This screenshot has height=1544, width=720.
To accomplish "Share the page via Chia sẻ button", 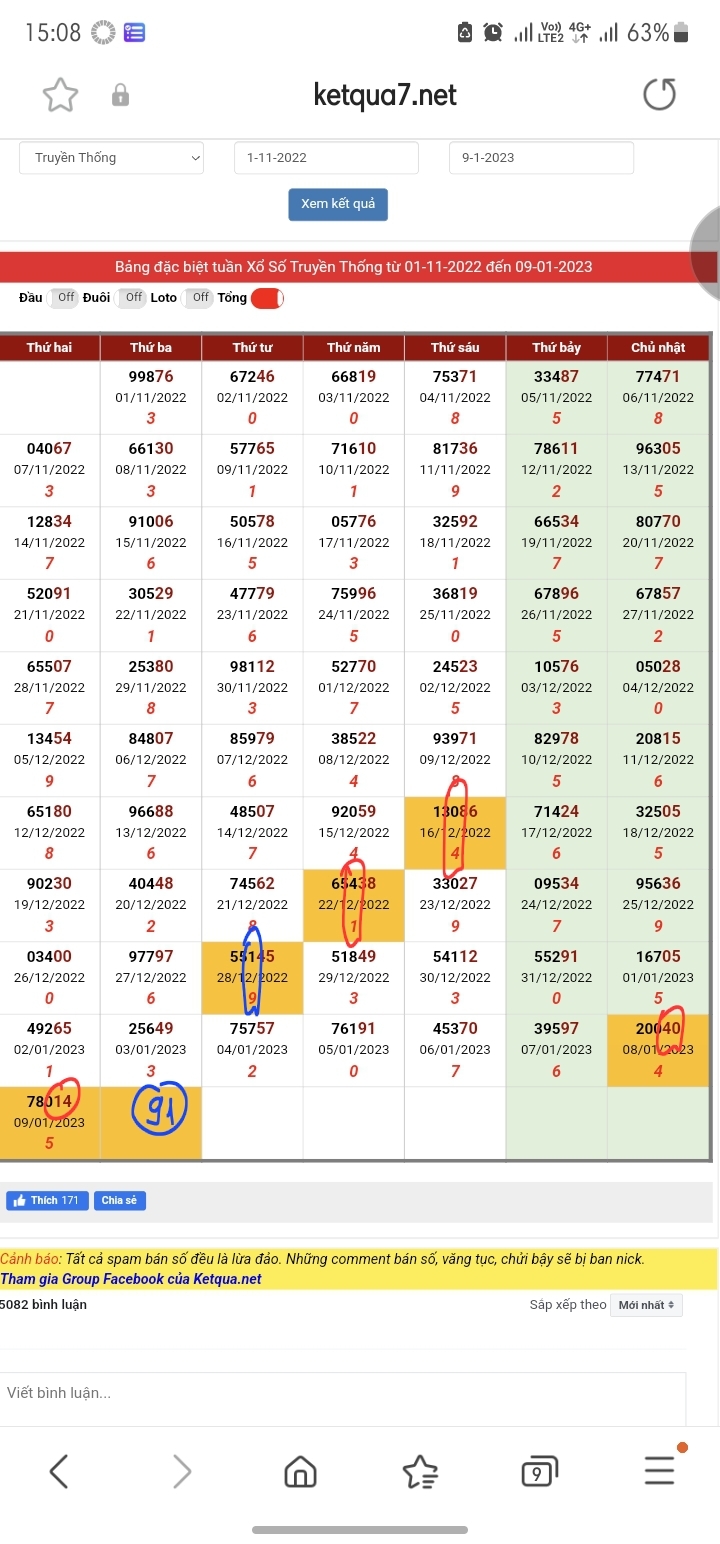I will coord(119,1200).
